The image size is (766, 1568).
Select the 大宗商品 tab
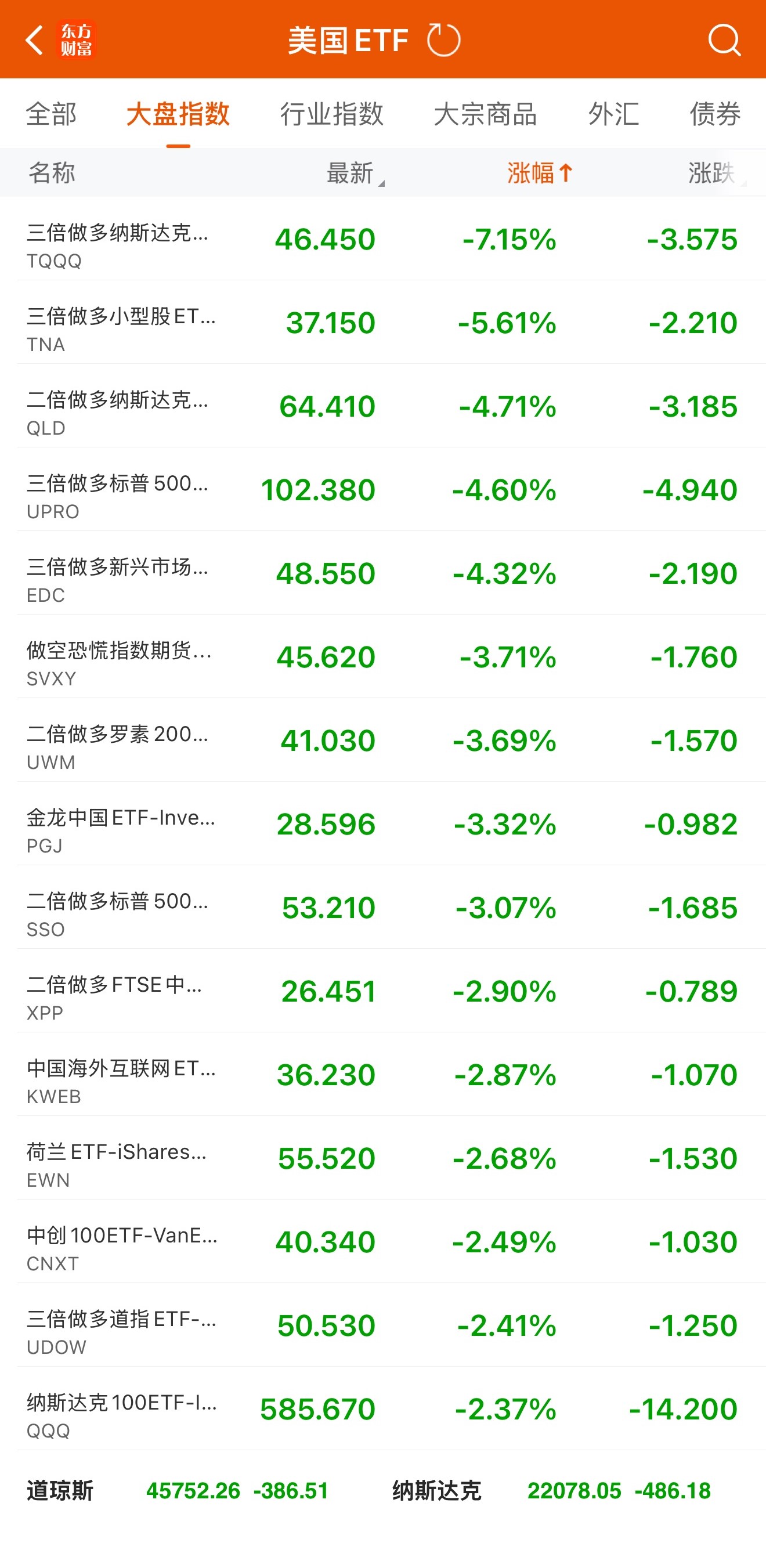pyautogui.click(x=485, y=114)
